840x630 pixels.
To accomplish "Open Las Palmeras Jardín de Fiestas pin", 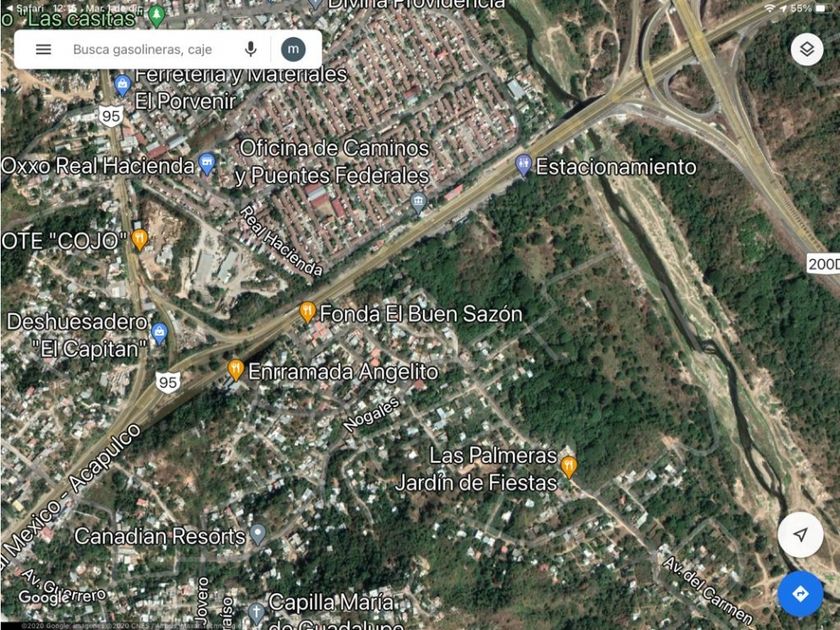I will (569, 465).
